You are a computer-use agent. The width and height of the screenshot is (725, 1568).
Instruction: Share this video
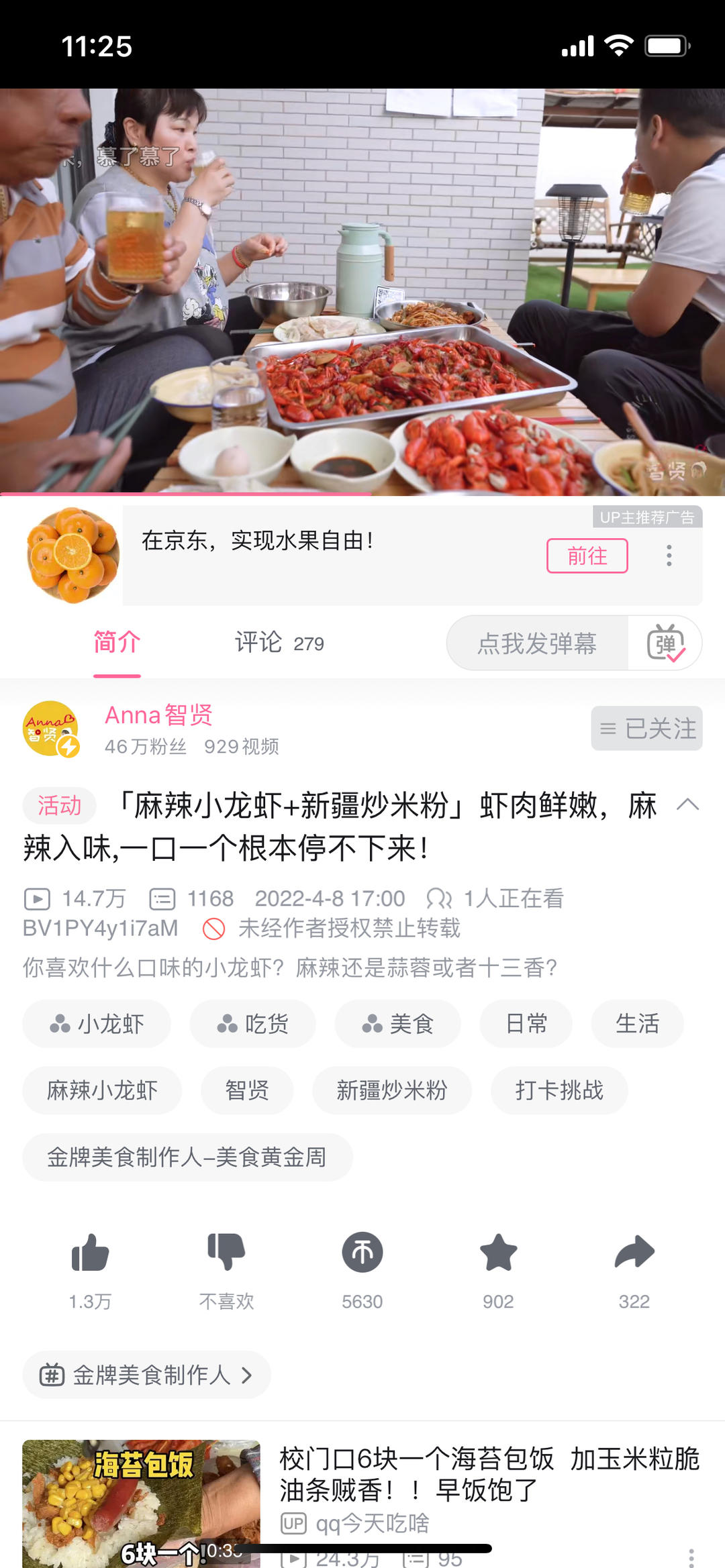click(x=634, y=1253)
